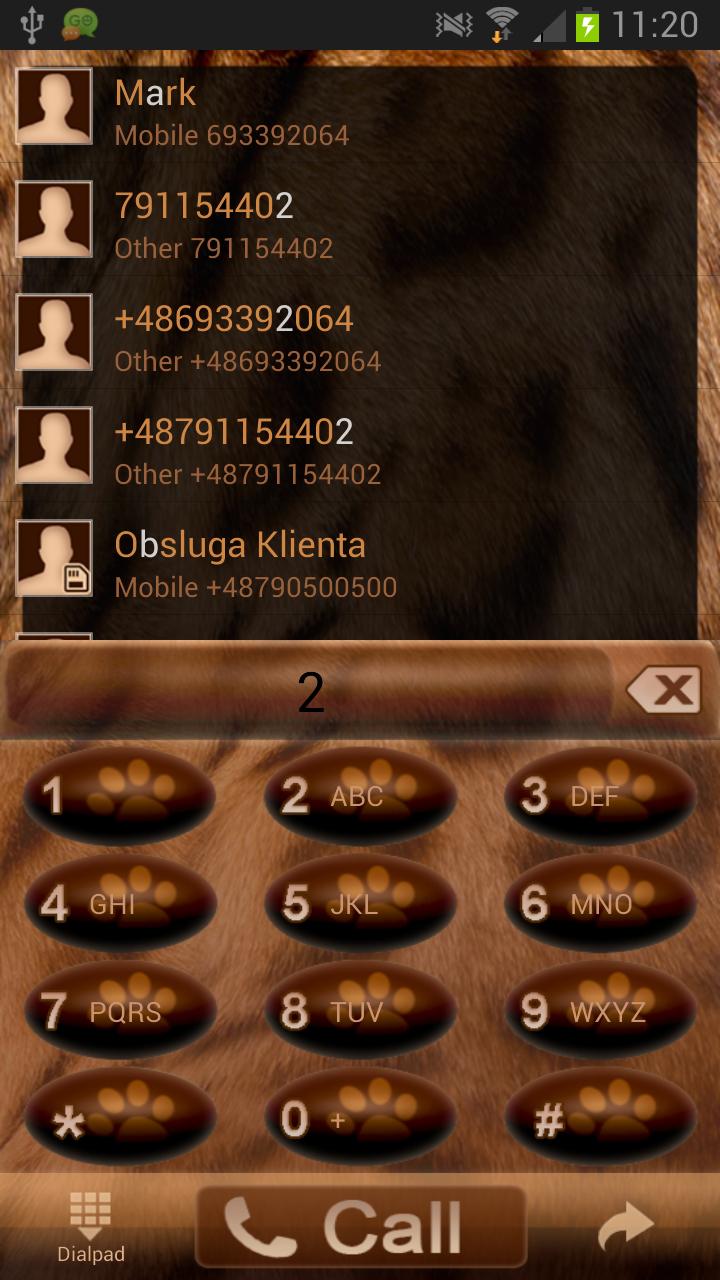
Task: Tap the 2 ABC key
Action: (360, 796)
